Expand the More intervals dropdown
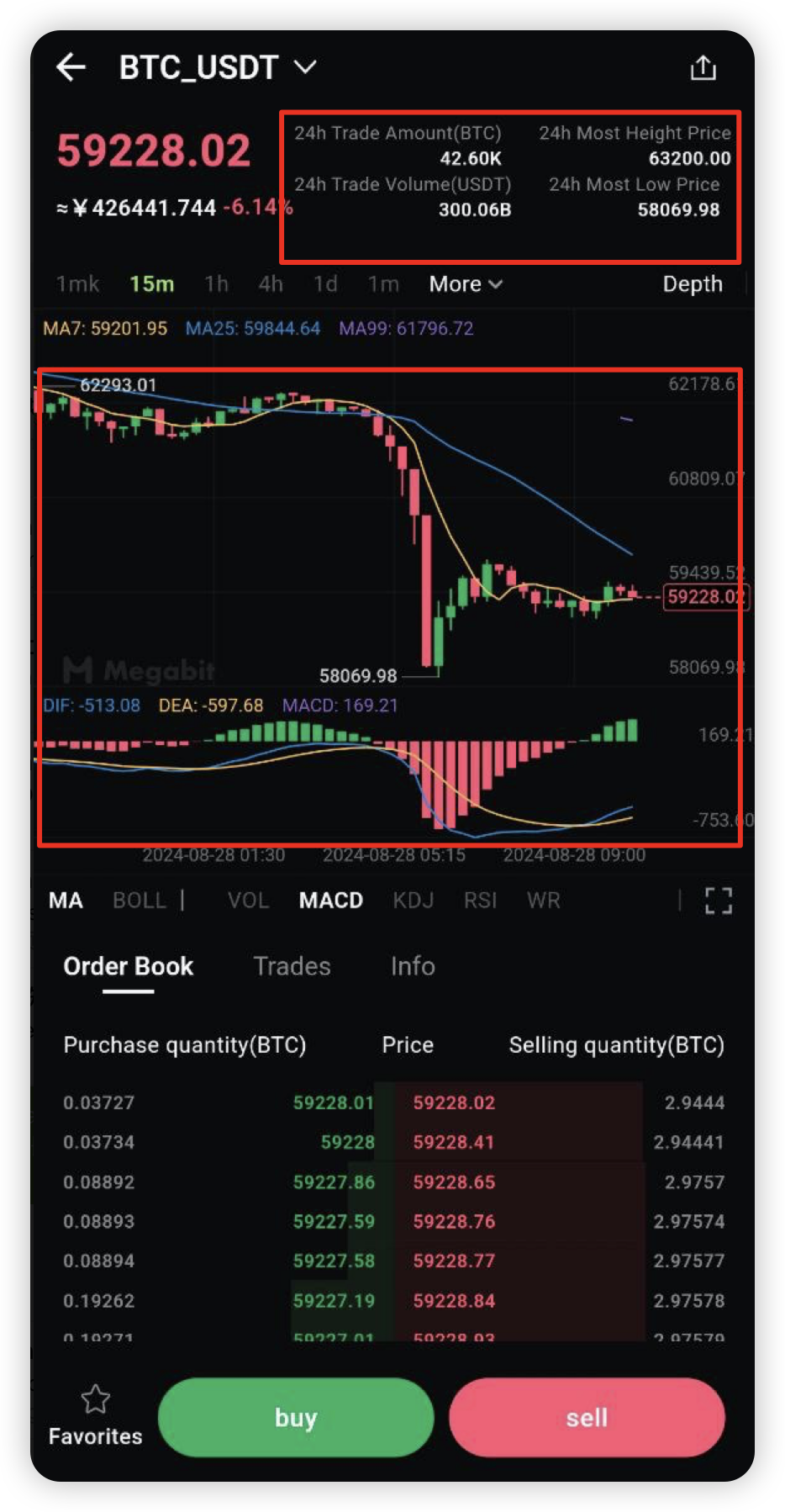The height and width of the screenshot is (1512, 785). [465, 284]
